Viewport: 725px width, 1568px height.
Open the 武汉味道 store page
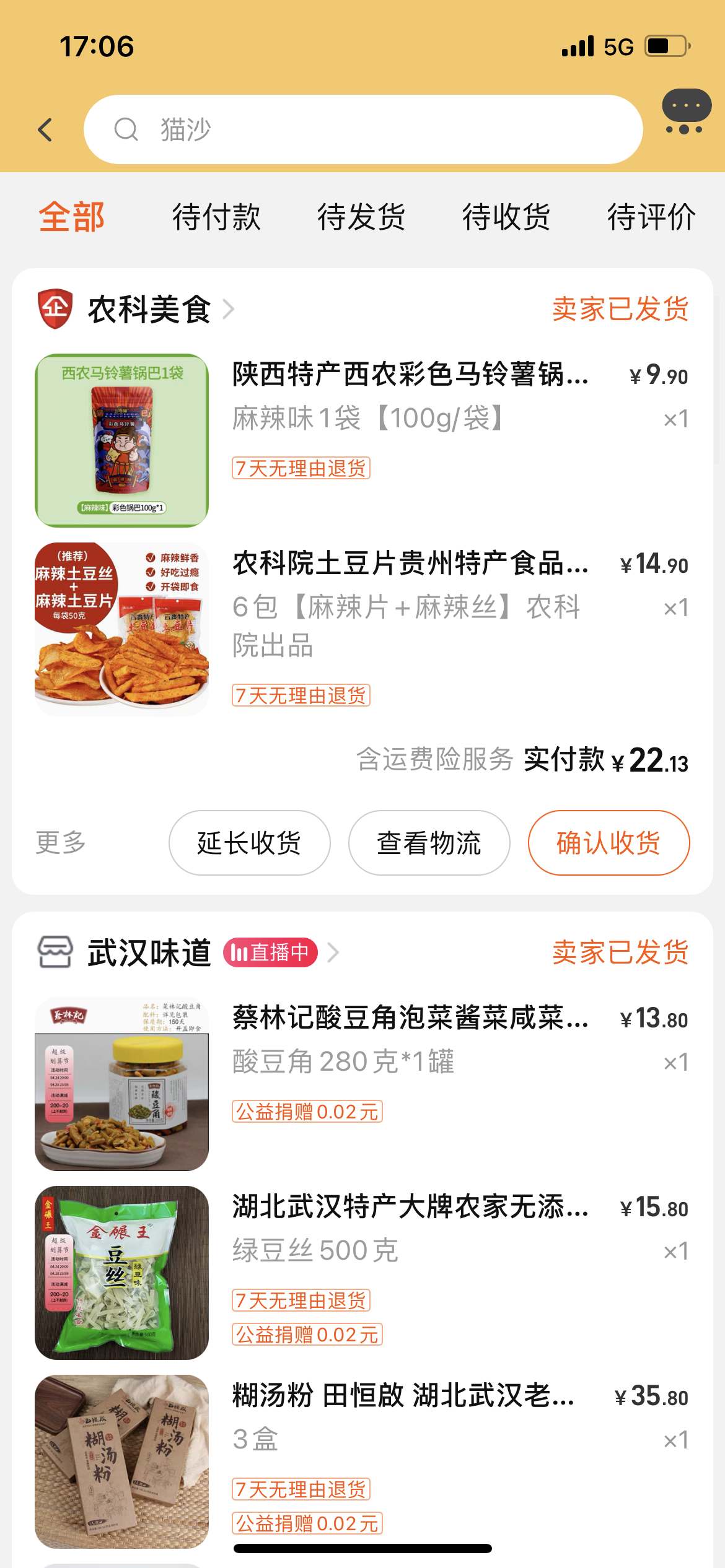point(149,952)
